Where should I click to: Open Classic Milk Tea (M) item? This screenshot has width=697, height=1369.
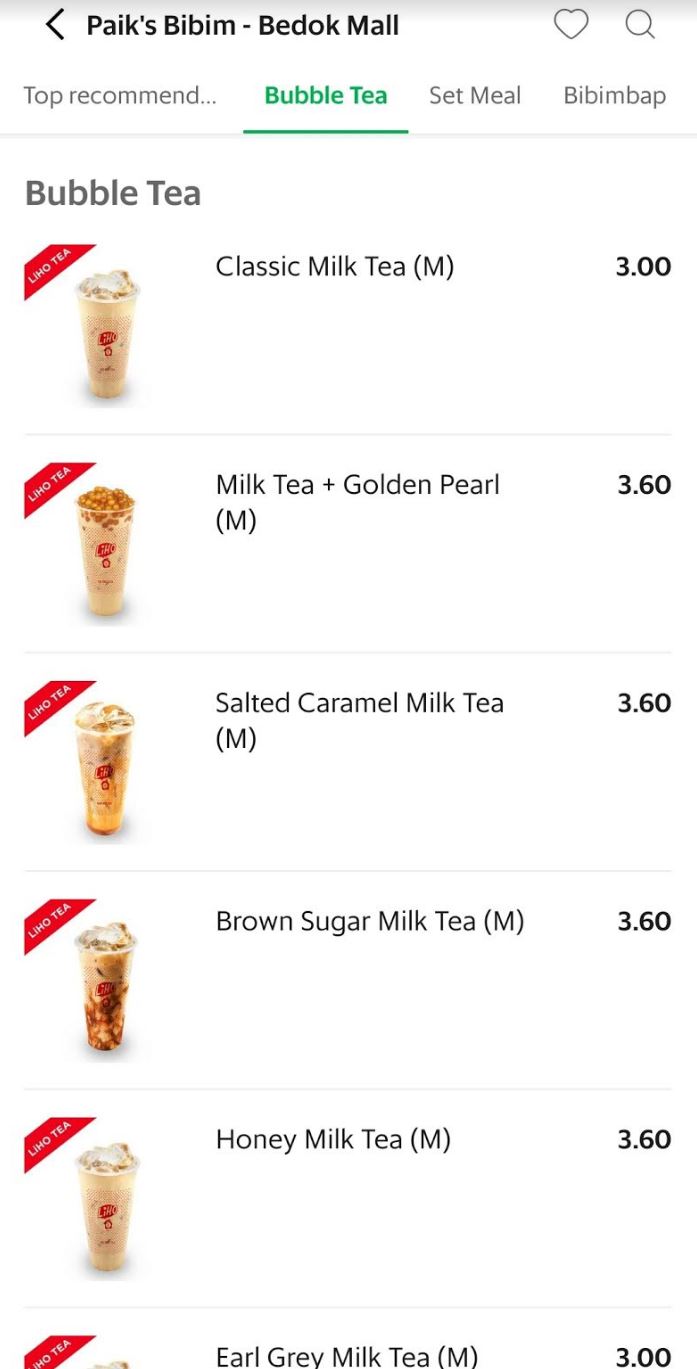click(x=334, y=267)
